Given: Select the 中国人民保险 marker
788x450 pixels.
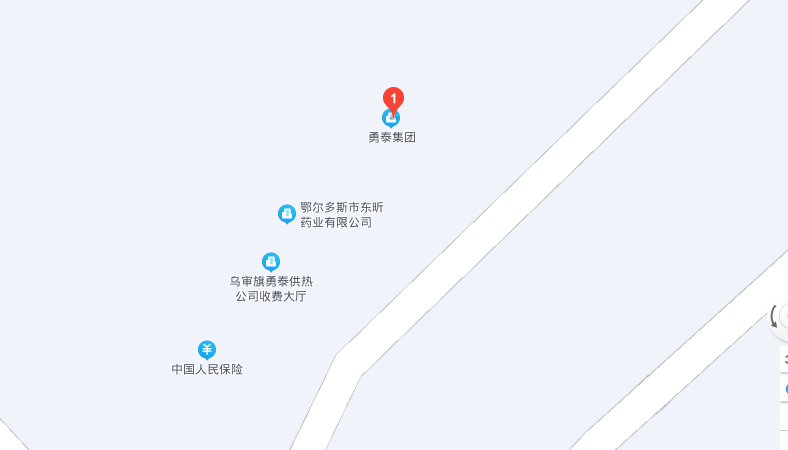Looking at the screenshot, I should click(x=207, y=349).
